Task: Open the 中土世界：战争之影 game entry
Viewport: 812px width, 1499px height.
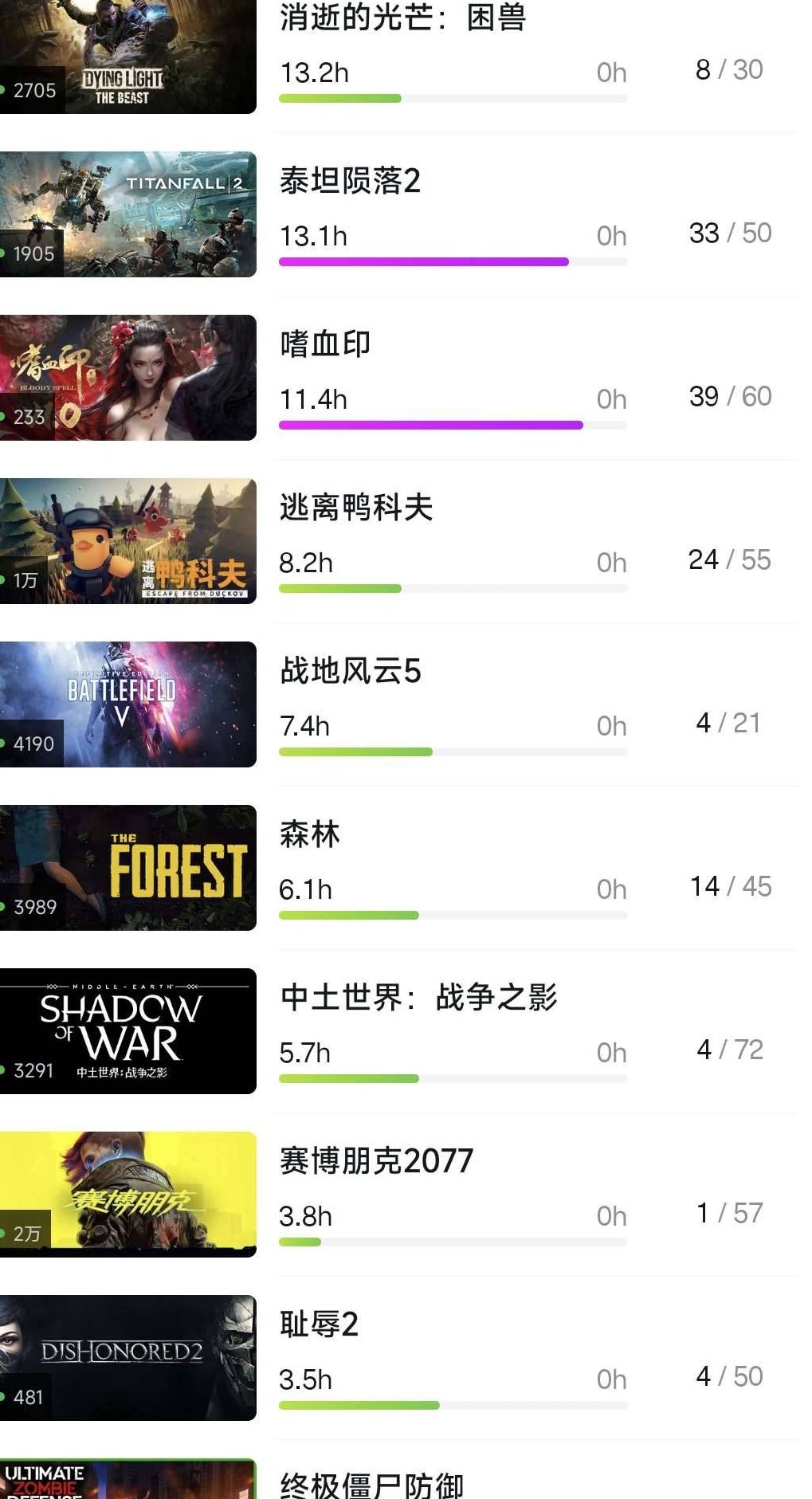Action: 418,998
